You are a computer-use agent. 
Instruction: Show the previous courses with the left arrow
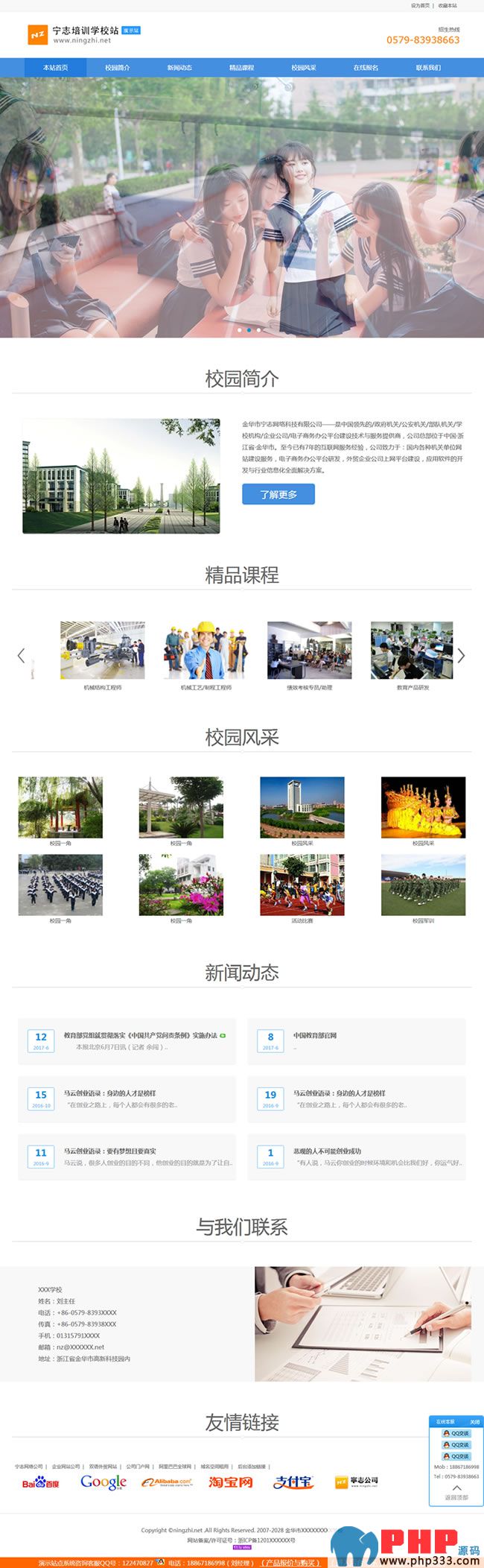(21, 656)
